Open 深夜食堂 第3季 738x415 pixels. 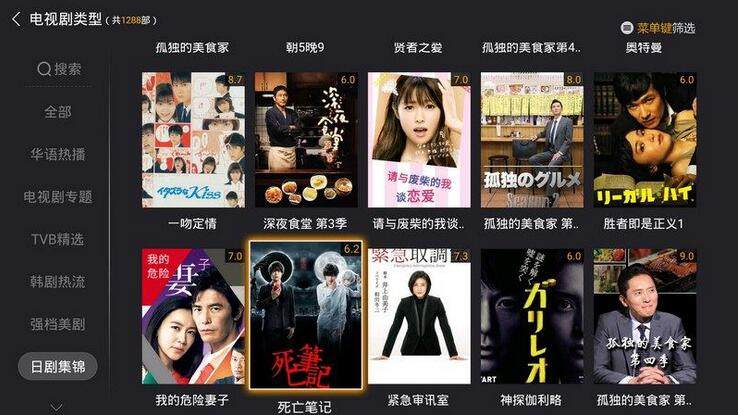point(306,140)
